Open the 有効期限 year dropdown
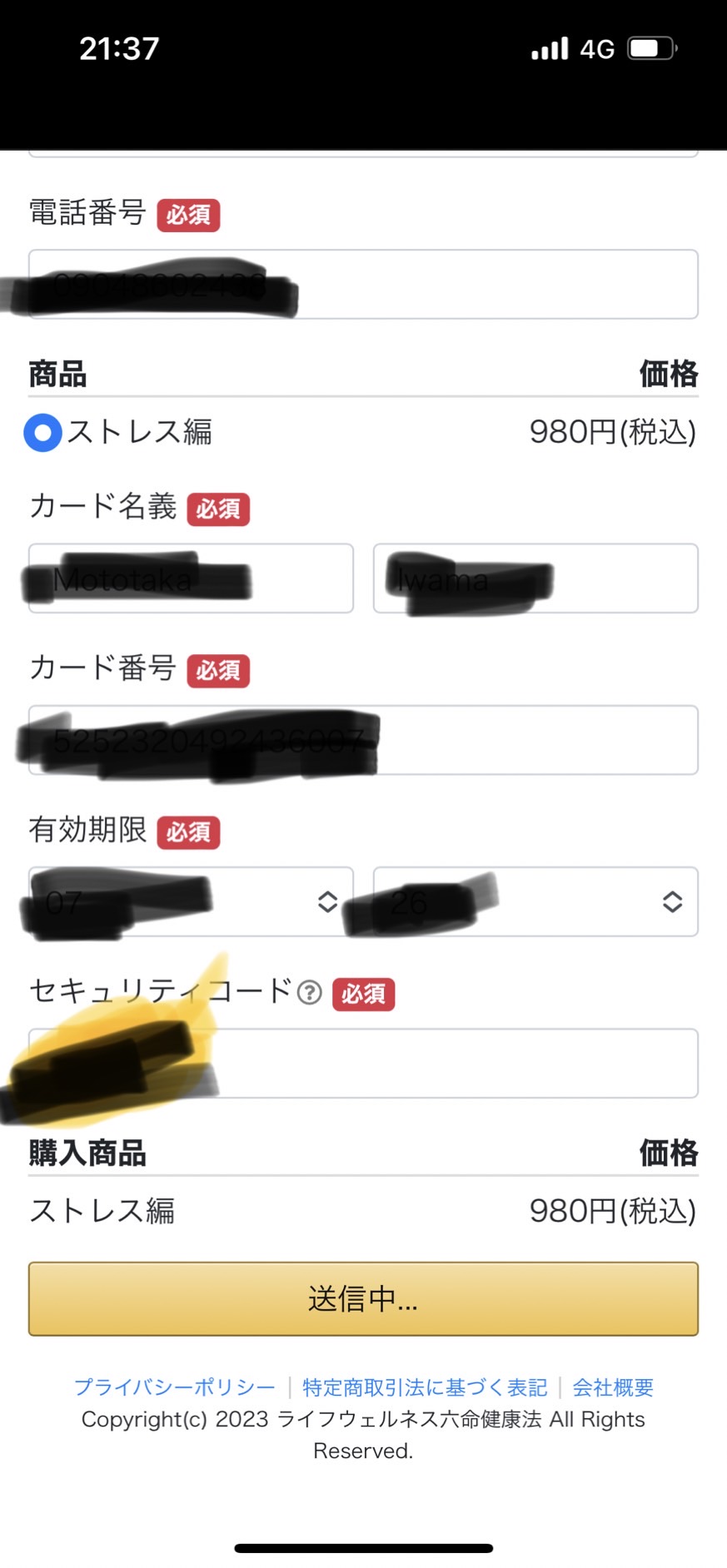Image resolution: width=727 pixels, height=1568 pixels. point(535,901)
